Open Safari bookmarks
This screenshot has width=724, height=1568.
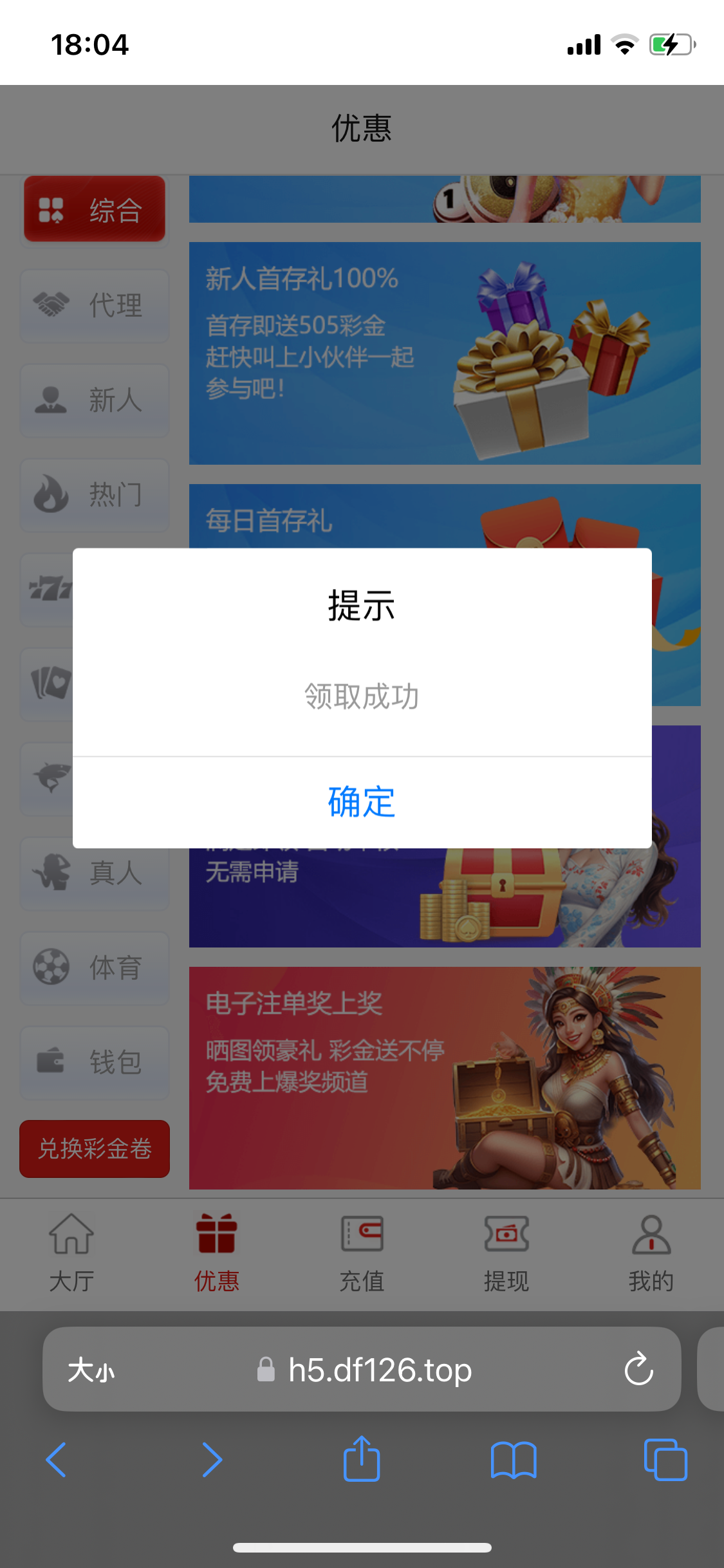513,1459
